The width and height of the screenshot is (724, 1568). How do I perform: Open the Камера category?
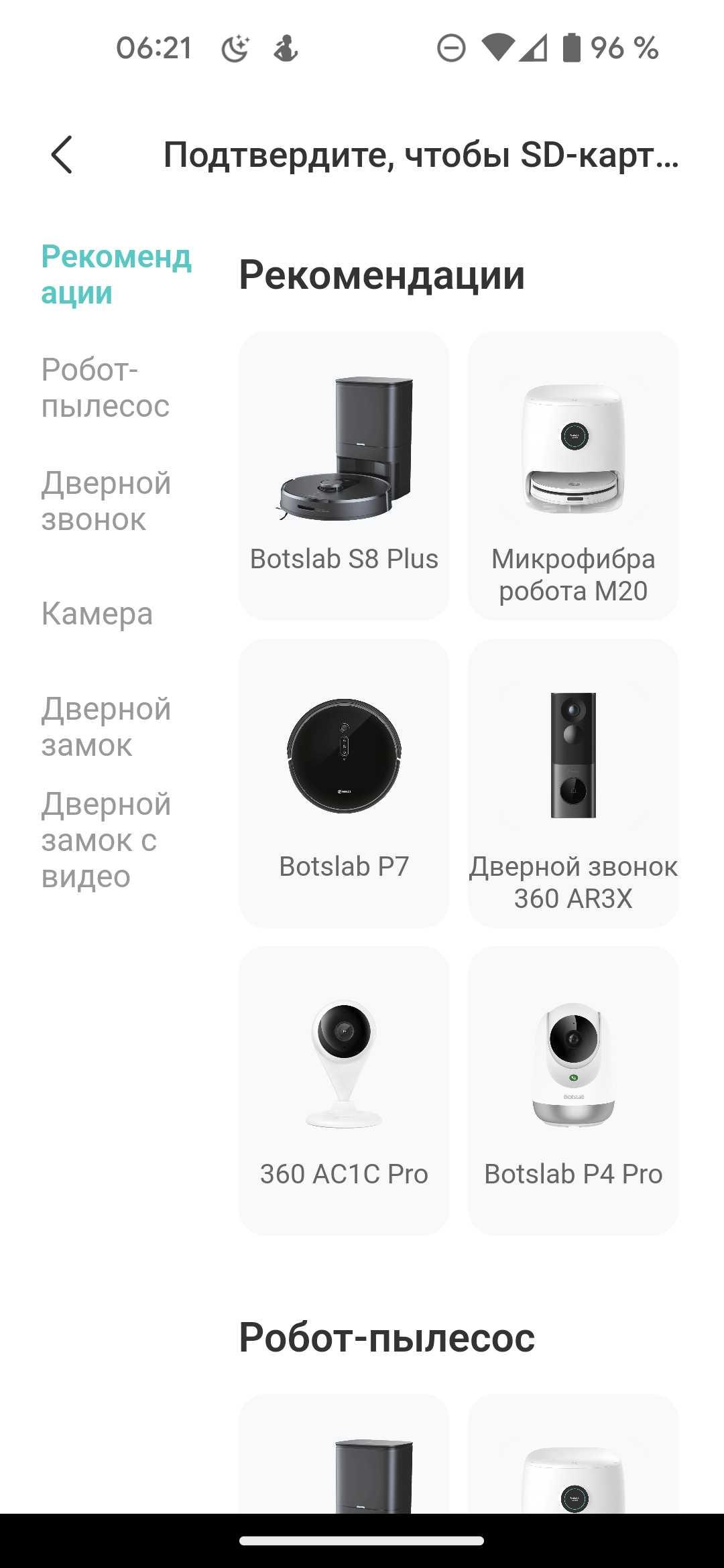[97, 614]
